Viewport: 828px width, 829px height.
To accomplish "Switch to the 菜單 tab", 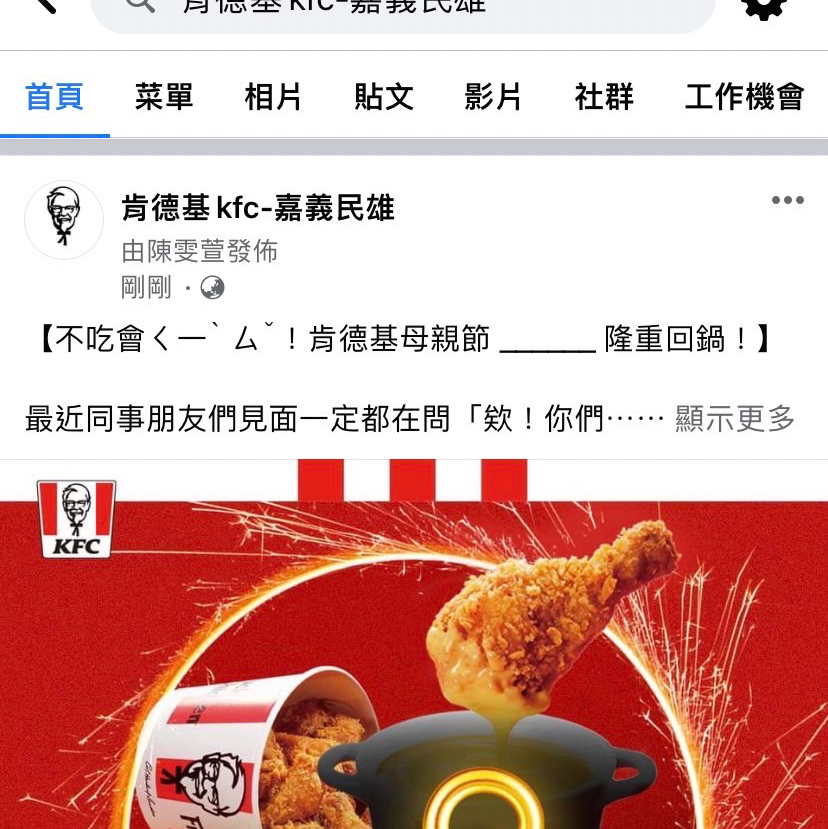I will coord(164,97).
